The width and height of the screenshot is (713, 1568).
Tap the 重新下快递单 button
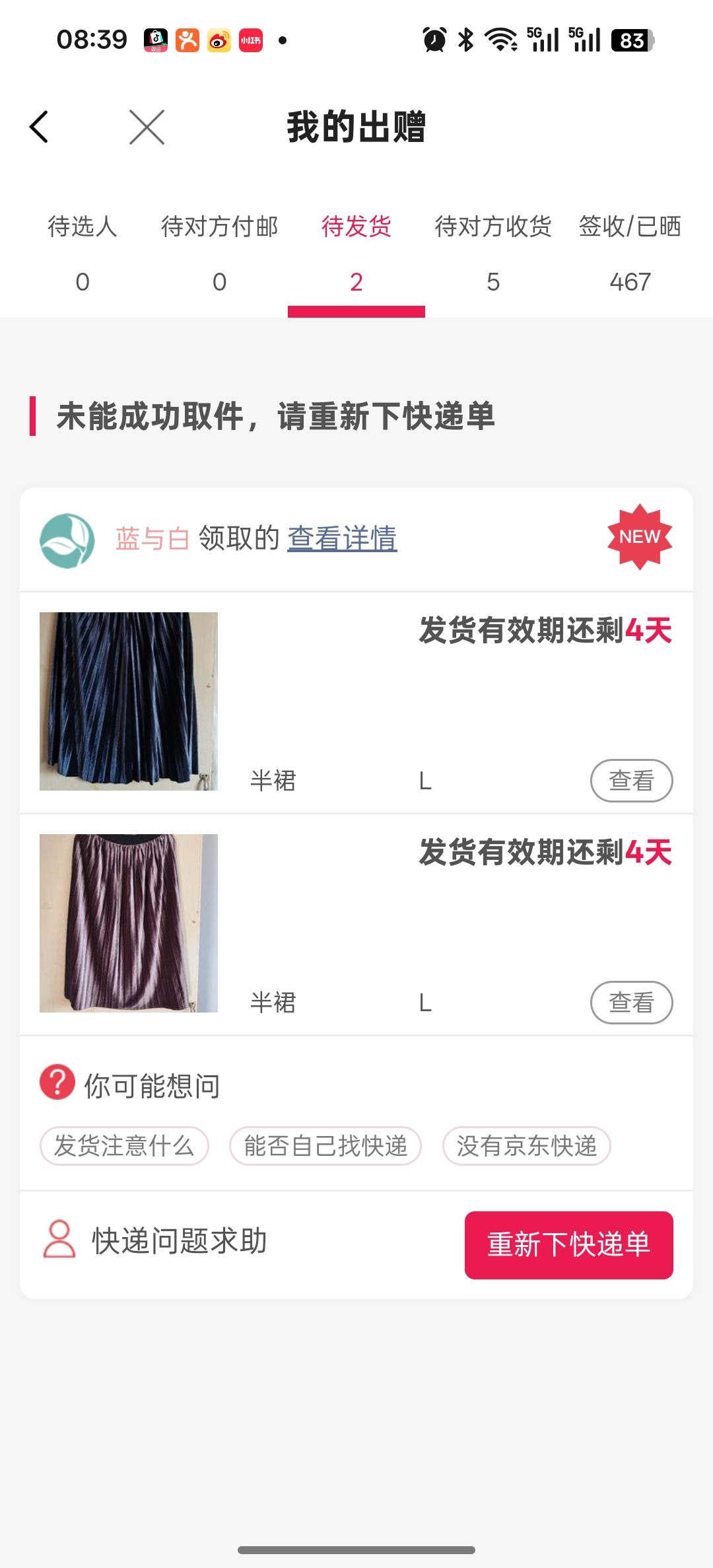click(568, 1245)
